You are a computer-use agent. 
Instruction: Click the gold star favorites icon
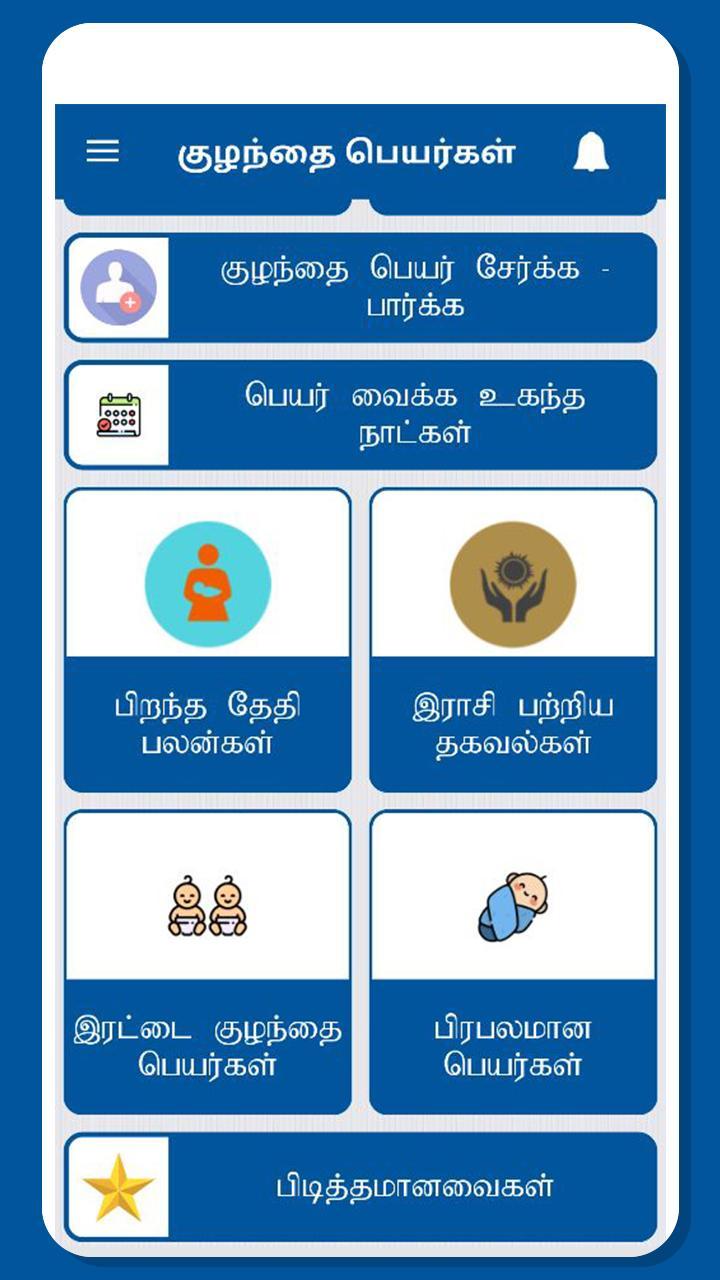click(x=117, y=1185)
